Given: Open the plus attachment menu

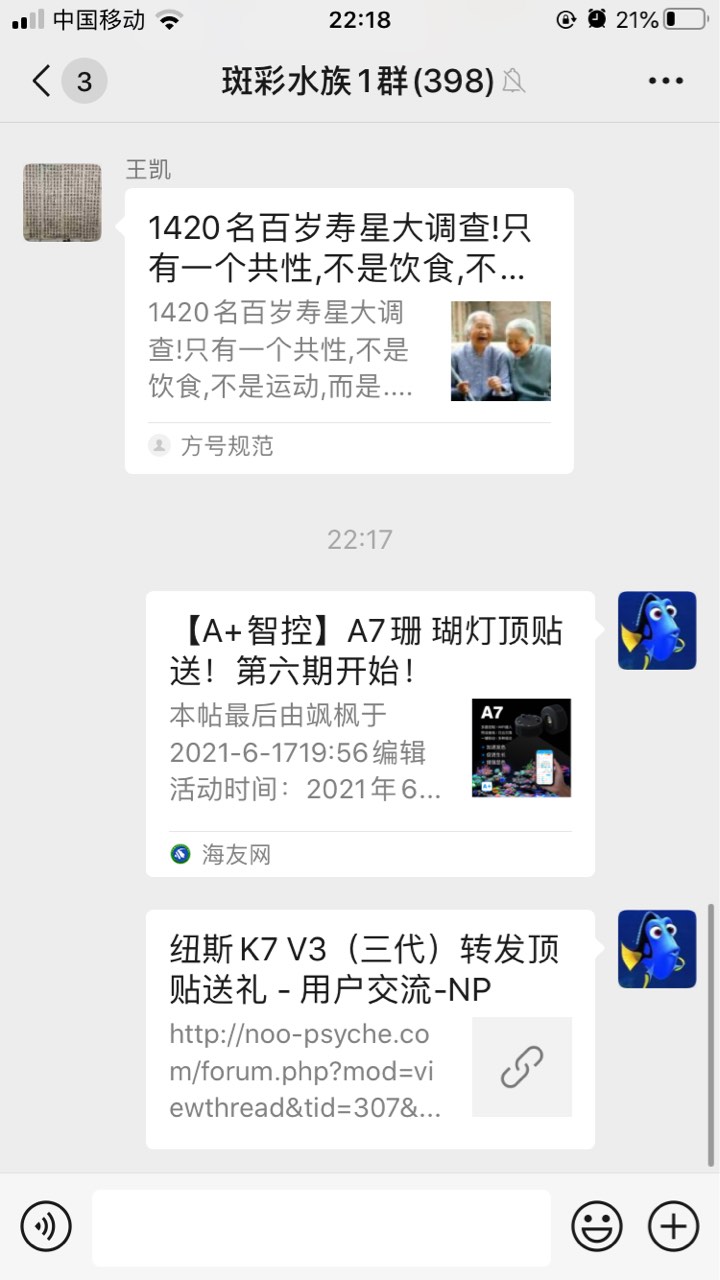Looking at the screenshot, I should 673,1226.
